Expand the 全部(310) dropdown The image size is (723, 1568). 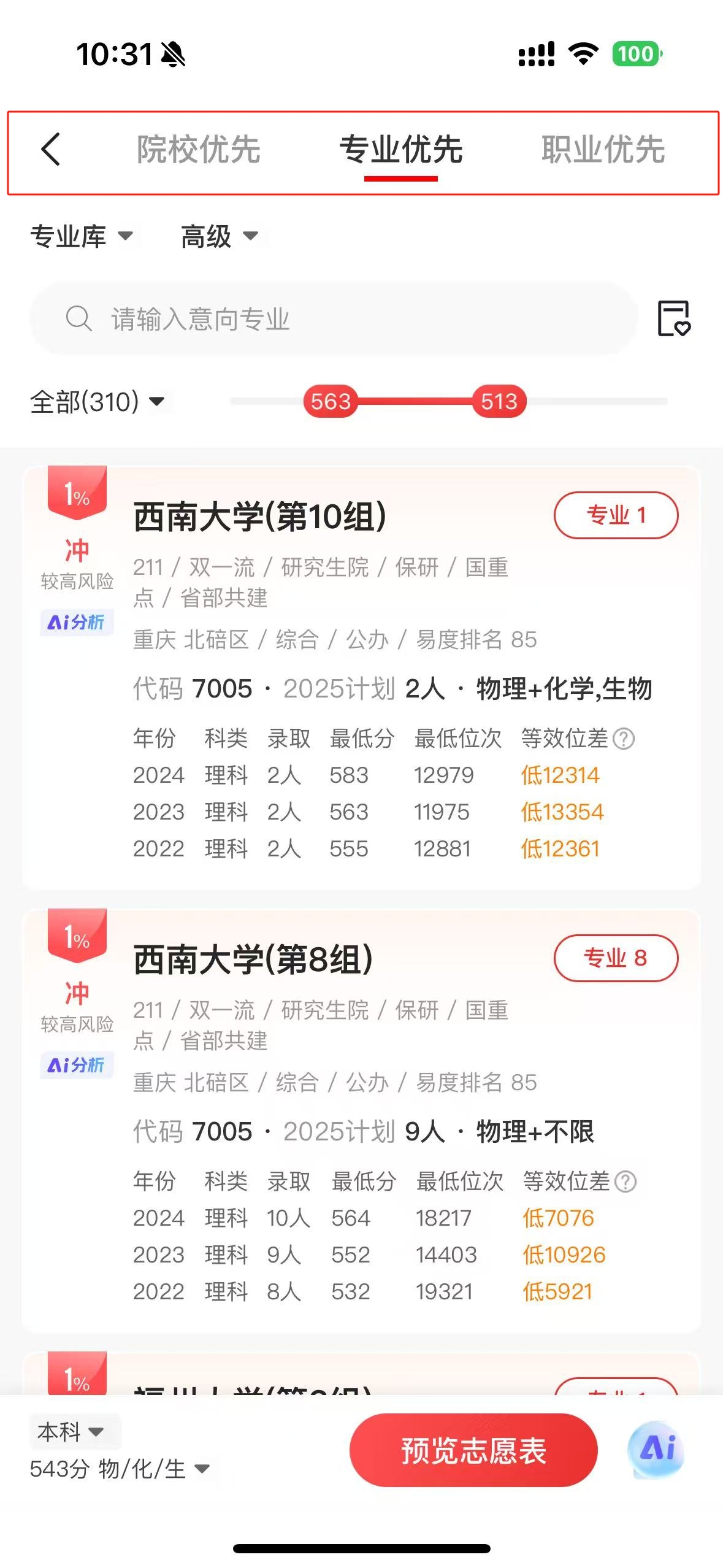(98, 402)
